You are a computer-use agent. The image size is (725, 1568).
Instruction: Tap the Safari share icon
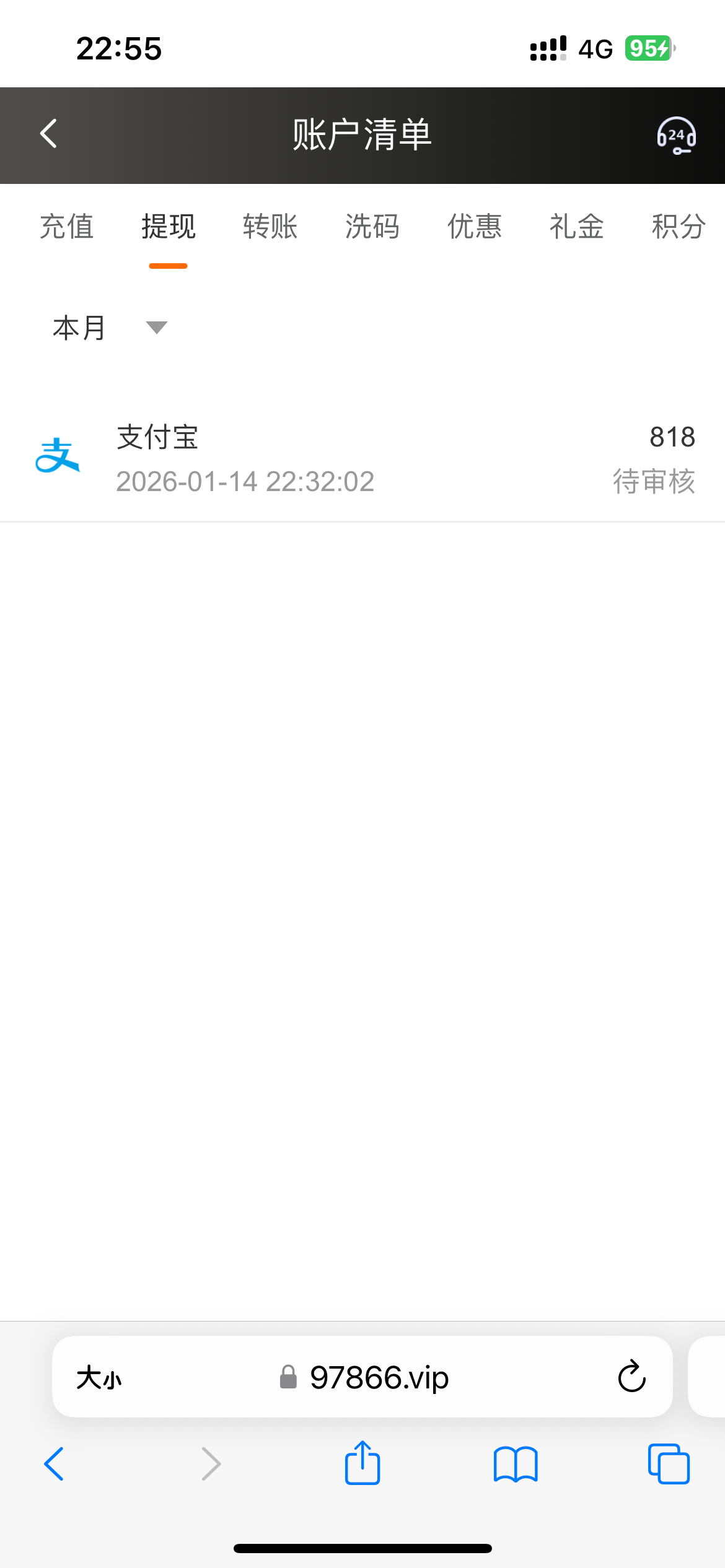(x=362, y=1463)
